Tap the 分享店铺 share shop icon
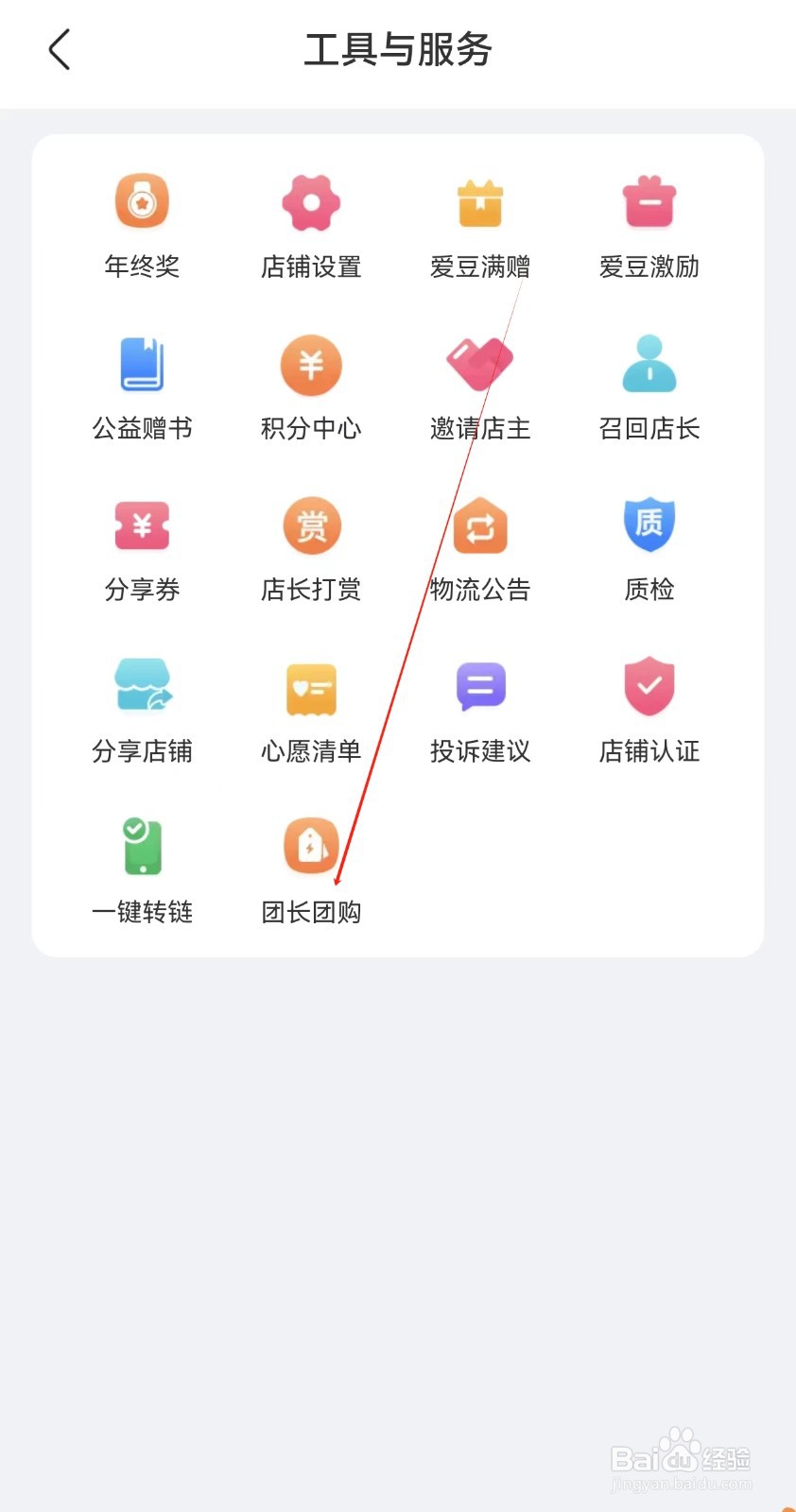This screenshot has height=1512, width=796. (x=142, y=711)
